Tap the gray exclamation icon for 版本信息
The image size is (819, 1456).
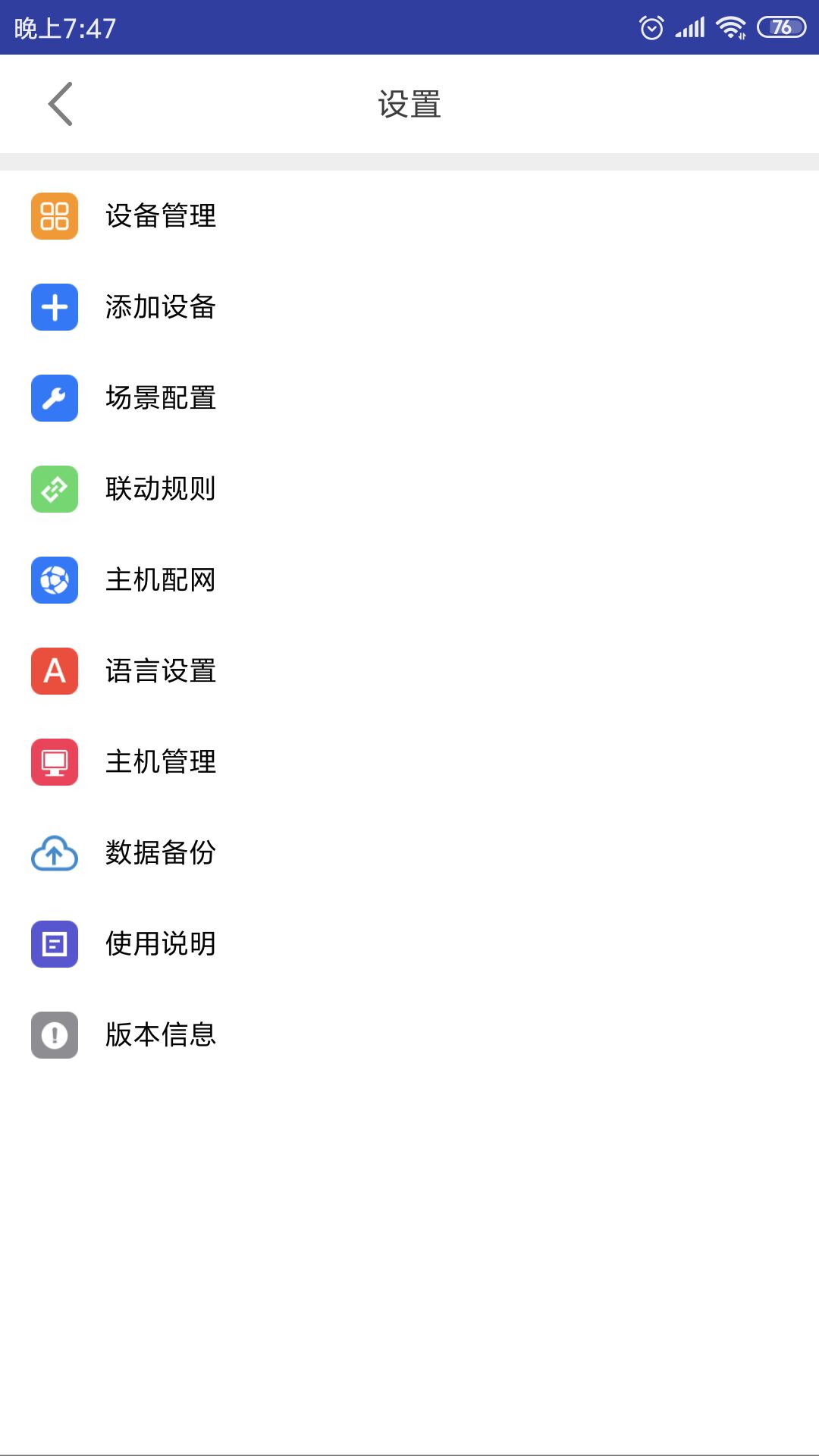(x=53, y=1035)
